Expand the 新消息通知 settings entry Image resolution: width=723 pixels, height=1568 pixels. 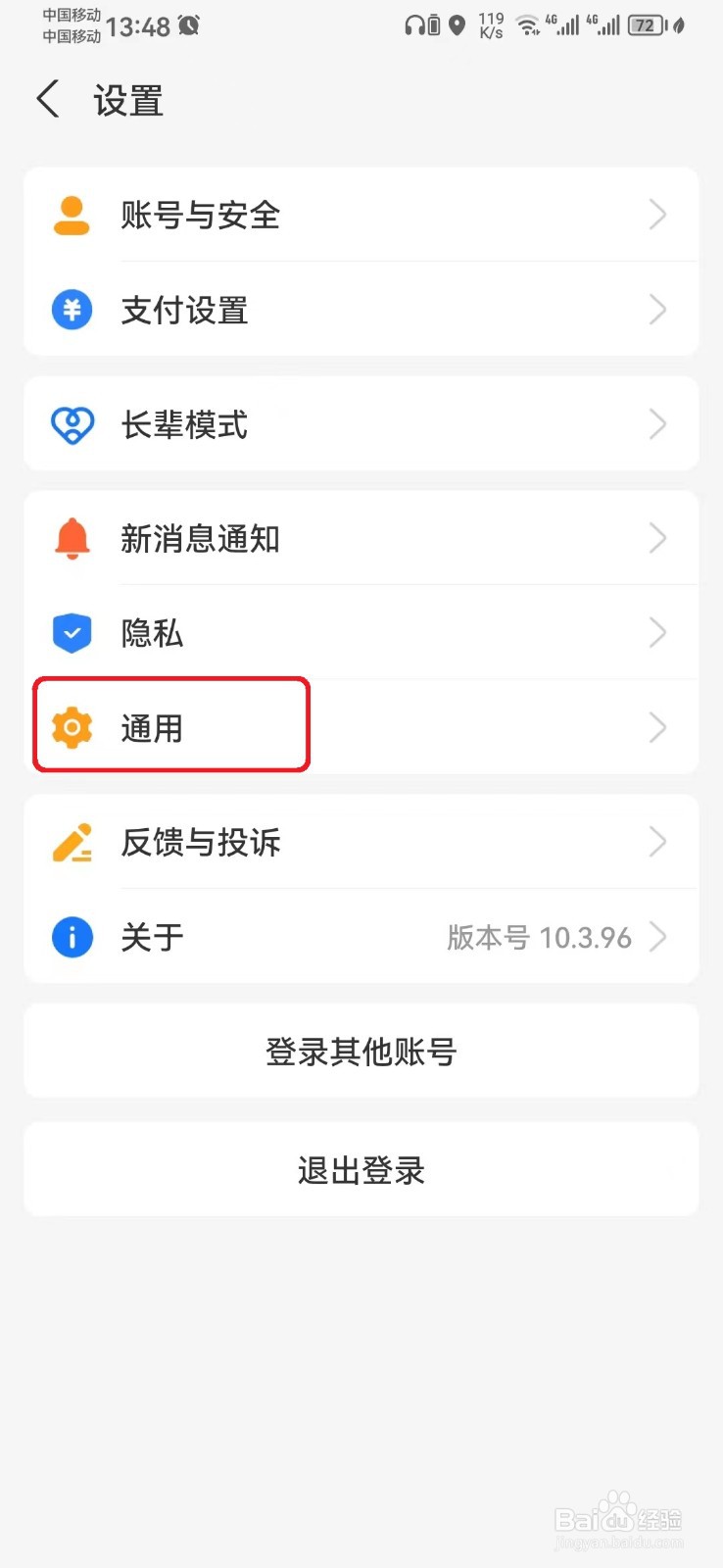pyautogui.click(x=657, y=538)
